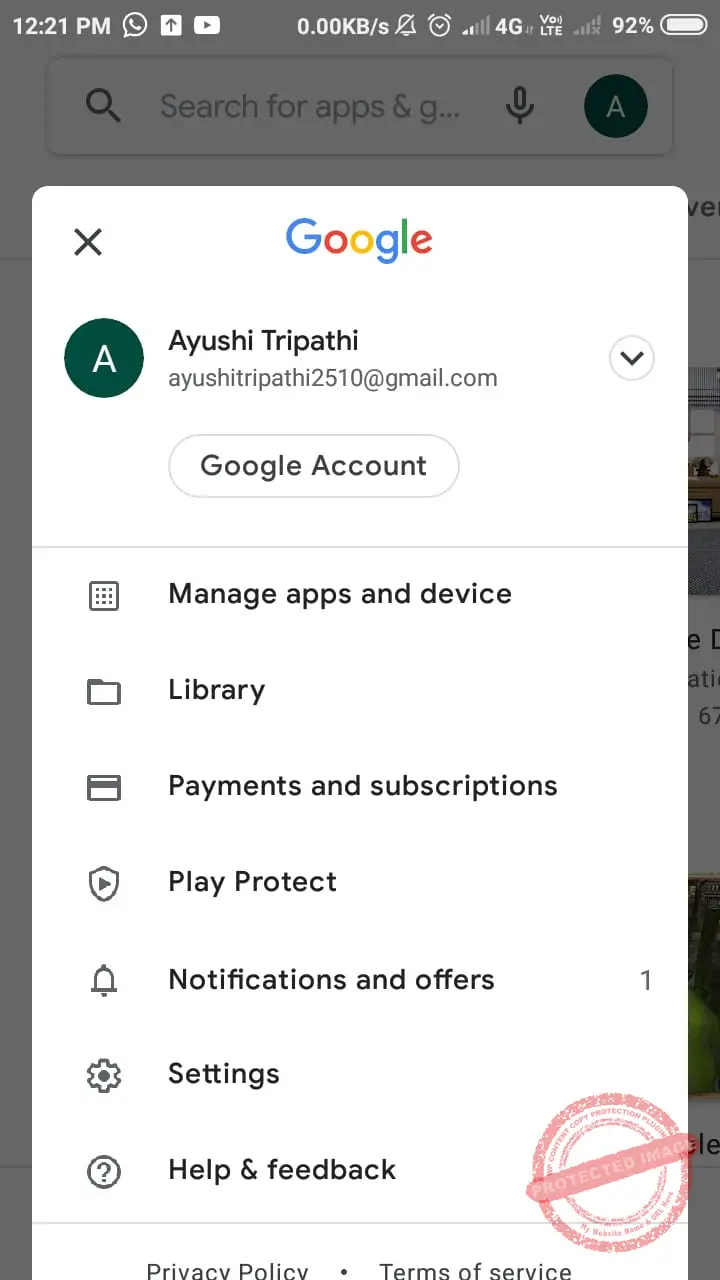
Task: Click the Notifications and offers bell icon
Action: pyautogui.click(x=104, y=980)
